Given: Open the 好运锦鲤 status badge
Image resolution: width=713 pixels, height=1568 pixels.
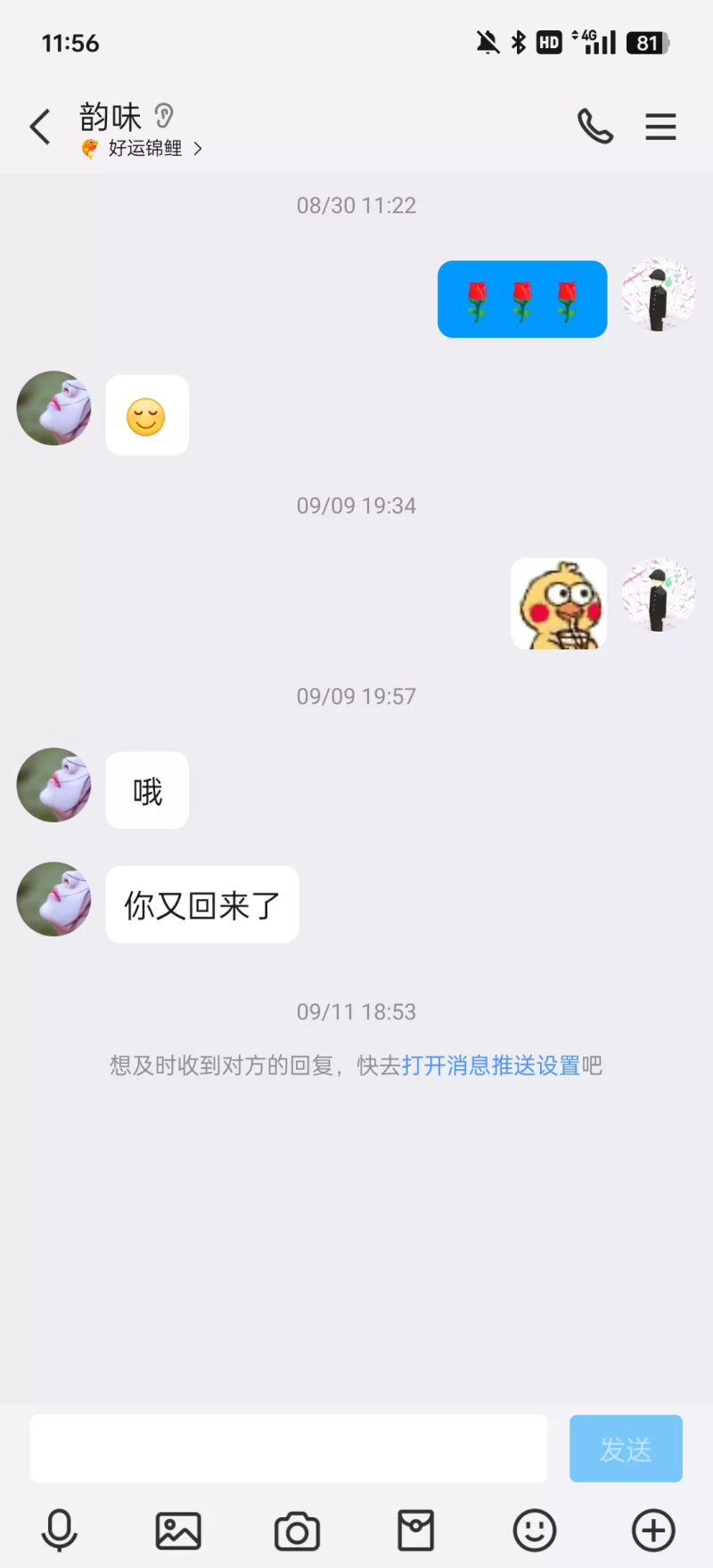Looking at the screenshot, I should [x=144, y=148].
